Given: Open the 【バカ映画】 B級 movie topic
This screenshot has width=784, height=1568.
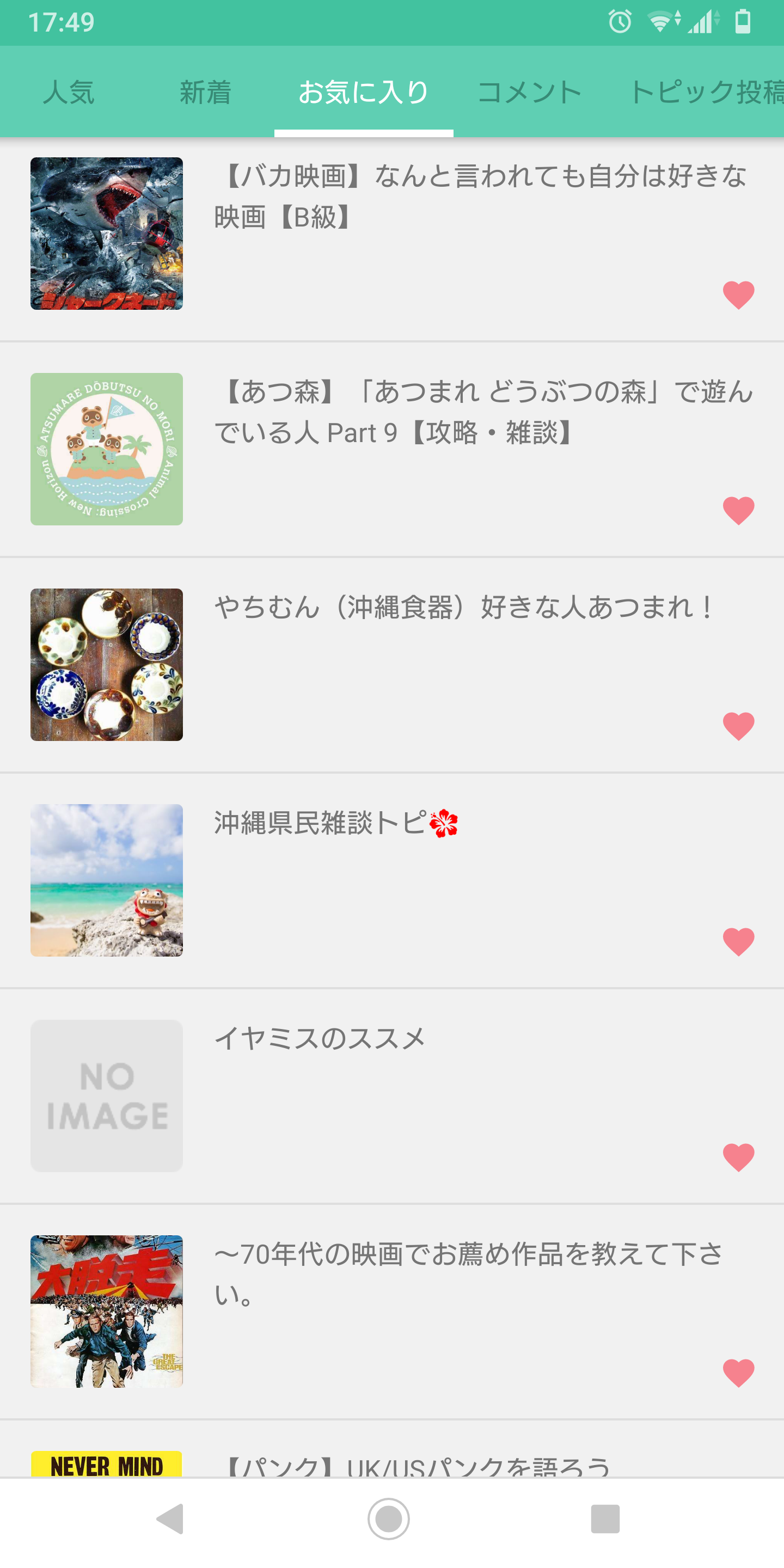Looking at the screenshot, I should point(480,196).
